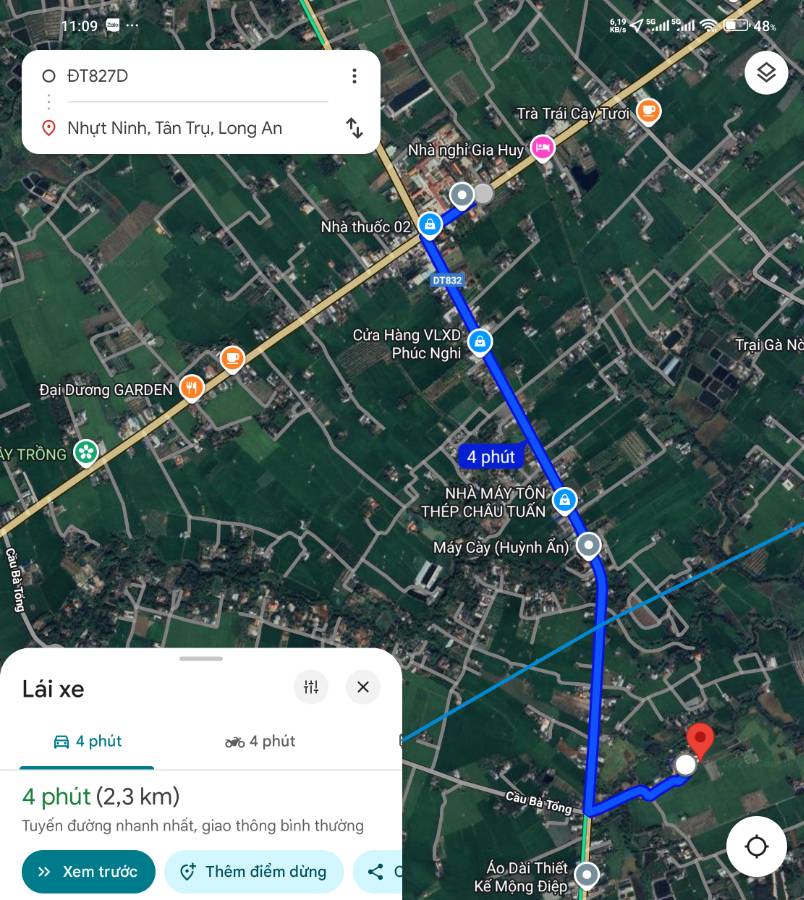Swap start and destination points
Screen dimensions: 804x900
pos(354,128)
